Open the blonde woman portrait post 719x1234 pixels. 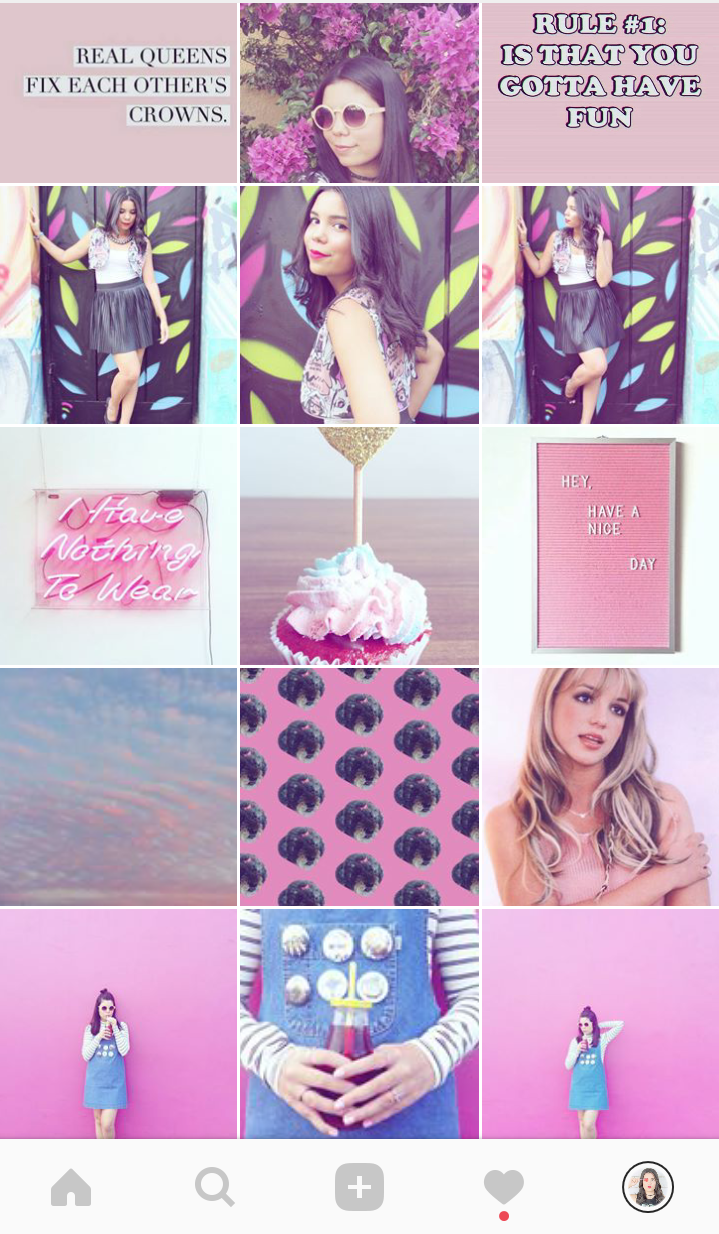click(600, 787)
